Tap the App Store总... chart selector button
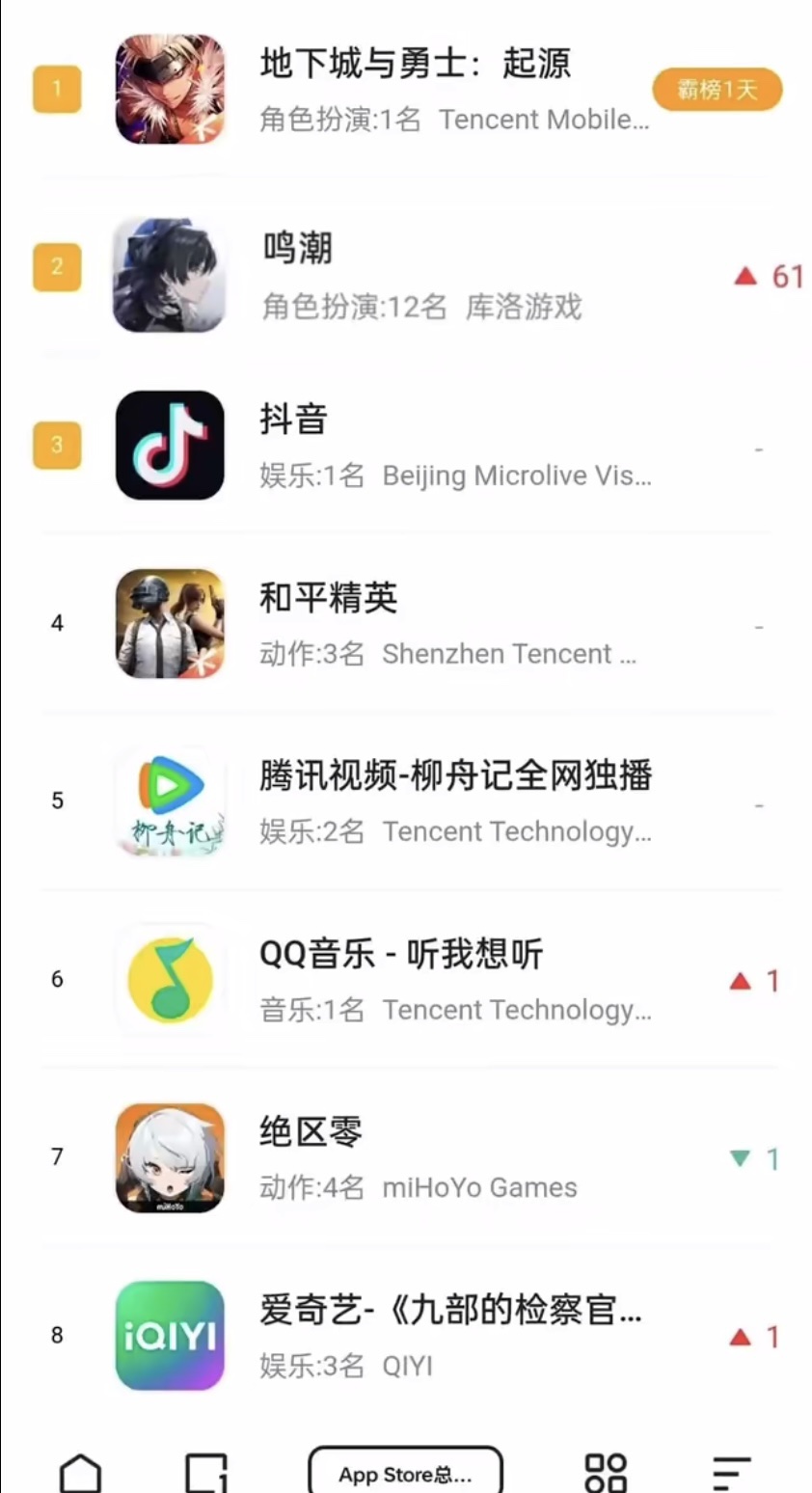Screen dimensions: 812x1493 pos(405,1473)
